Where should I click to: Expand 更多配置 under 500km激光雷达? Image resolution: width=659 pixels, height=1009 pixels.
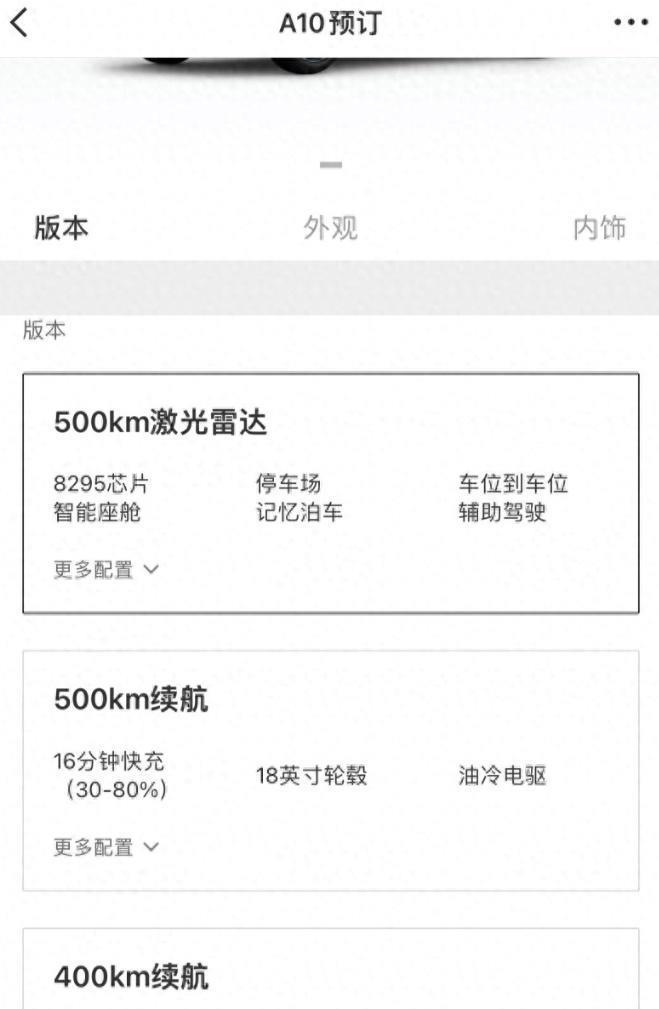[106, 570]
